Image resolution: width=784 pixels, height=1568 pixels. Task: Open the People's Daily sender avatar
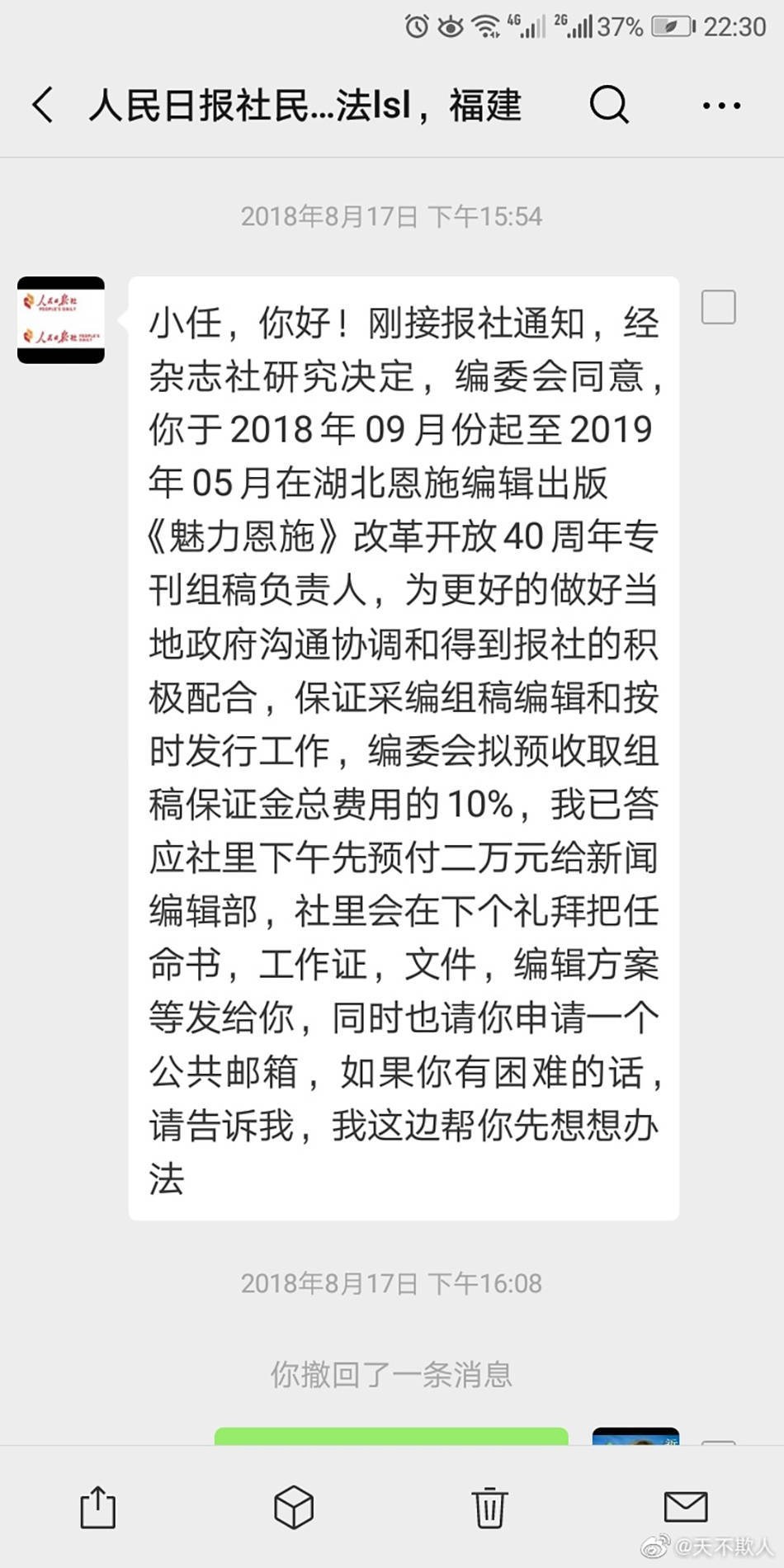[x=61, y=320]
